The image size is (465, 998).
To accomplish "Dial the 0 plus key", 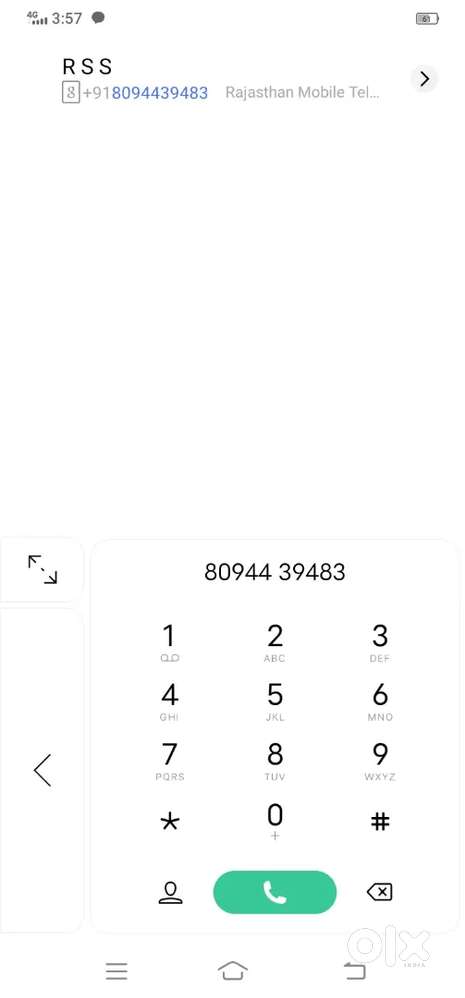I will pos(275,821).
